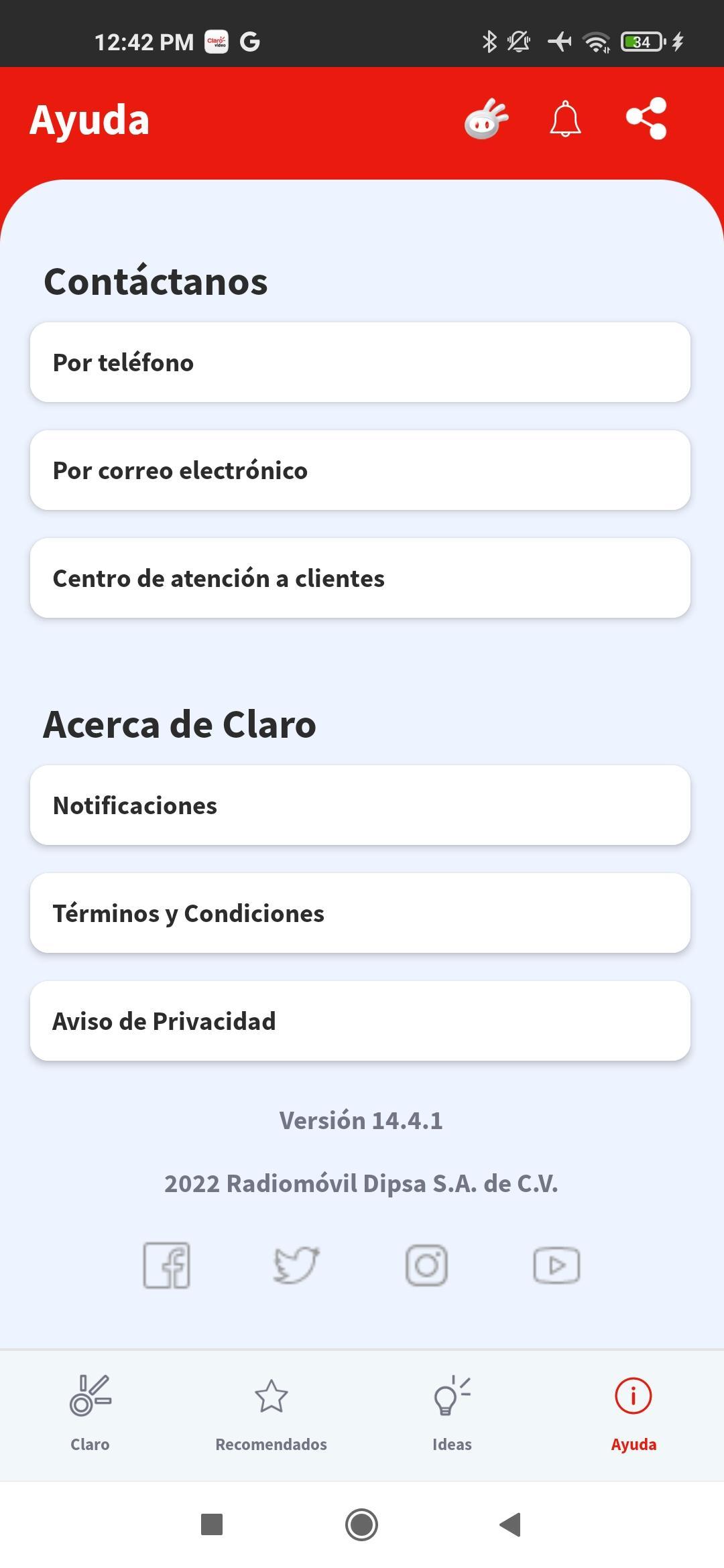Viewport: 724px width, 1568px height.
Task: Go back using system back button
Action: pyautogui.click(x=510, y=1524)
